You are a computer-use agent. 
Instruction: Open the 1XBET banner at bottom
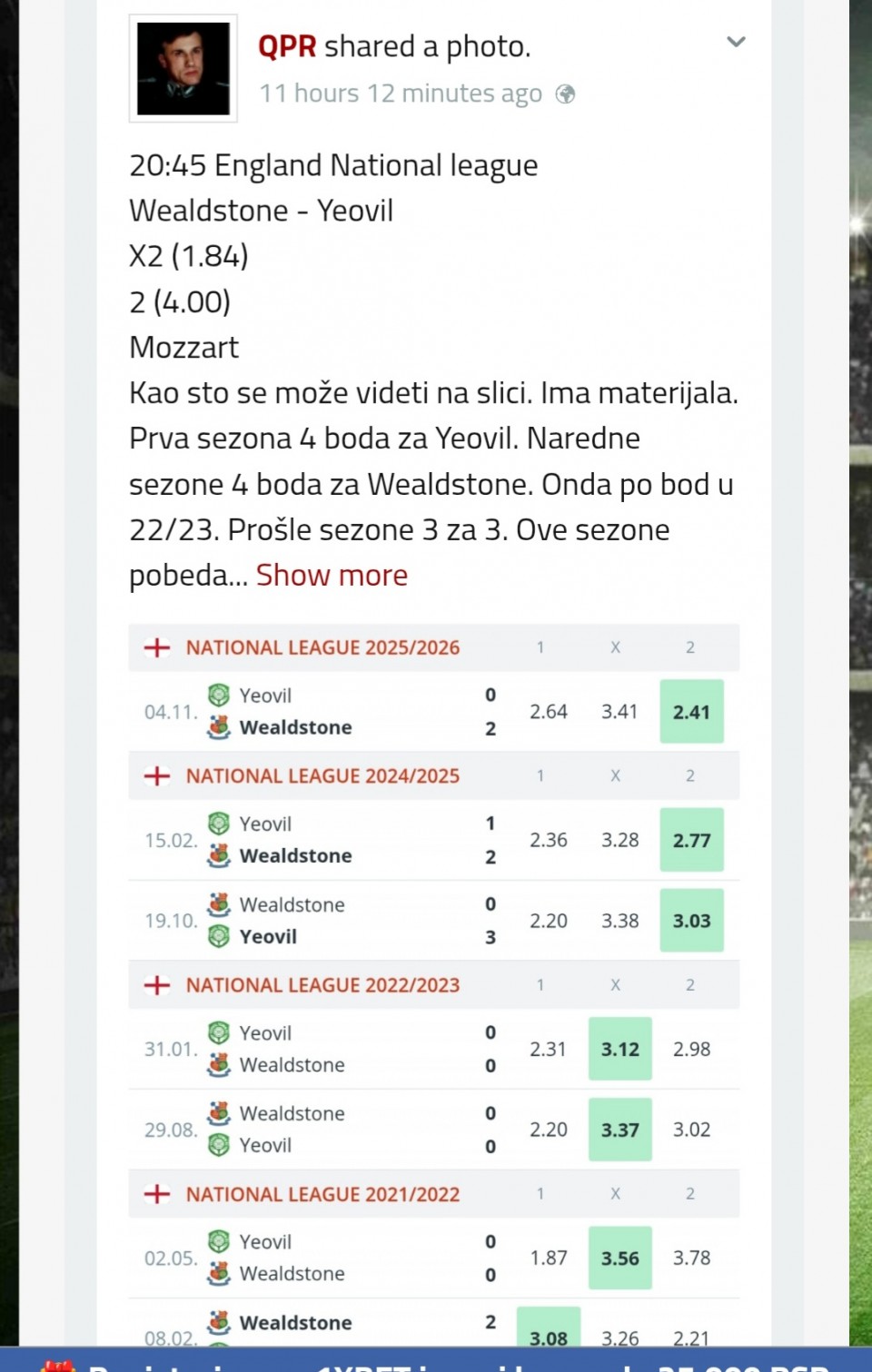pyautogui.click(x=436, y=1361)
